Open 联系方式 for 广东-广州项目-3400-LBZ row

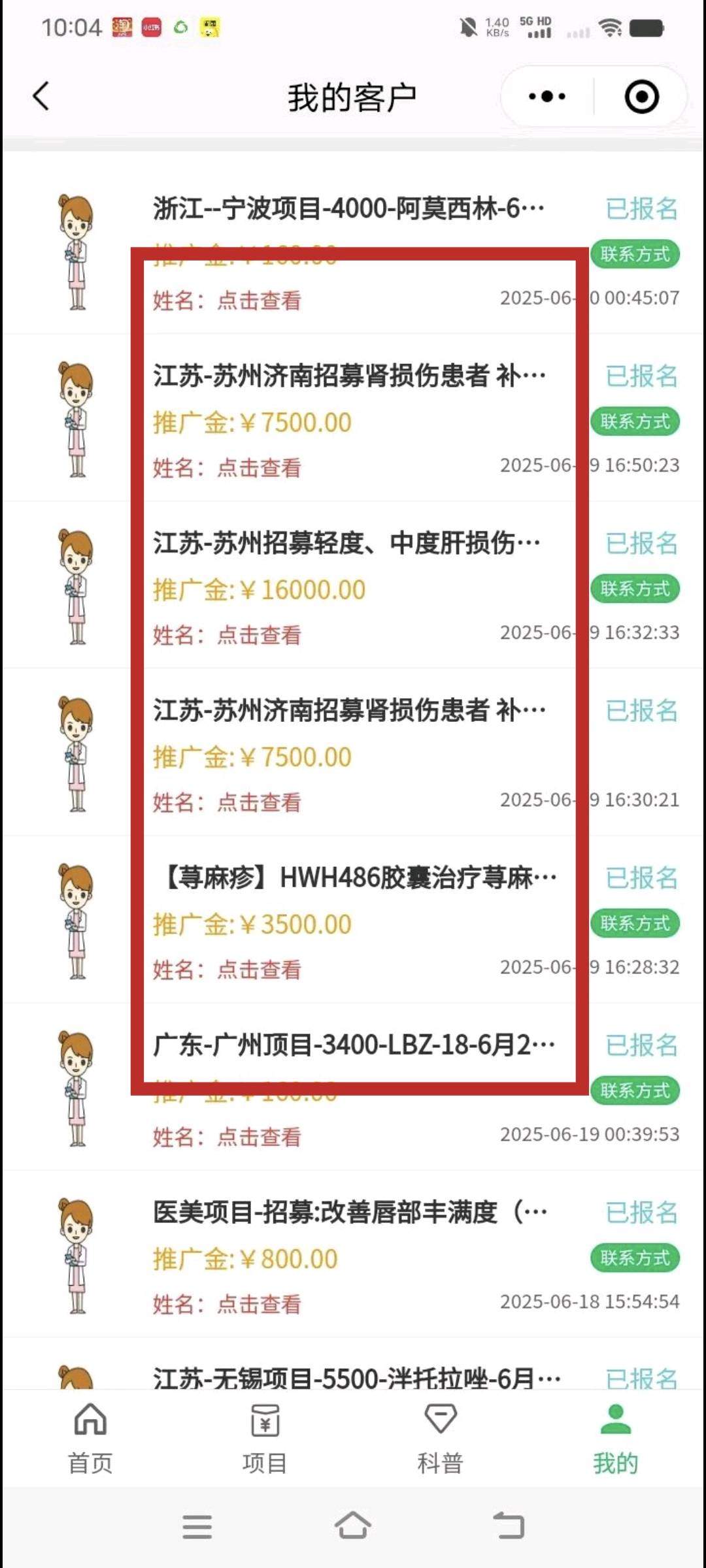(x=635, y=1090)
